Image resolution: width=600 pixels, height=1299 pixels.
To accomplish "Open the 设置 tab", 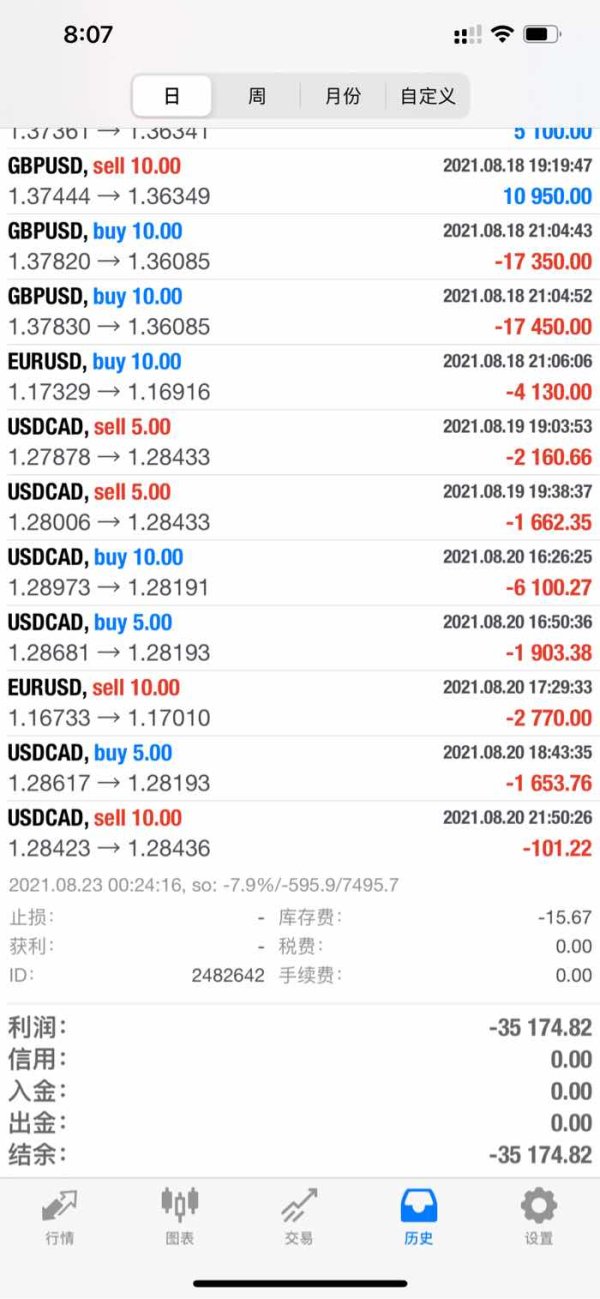I will (539, 1216).
